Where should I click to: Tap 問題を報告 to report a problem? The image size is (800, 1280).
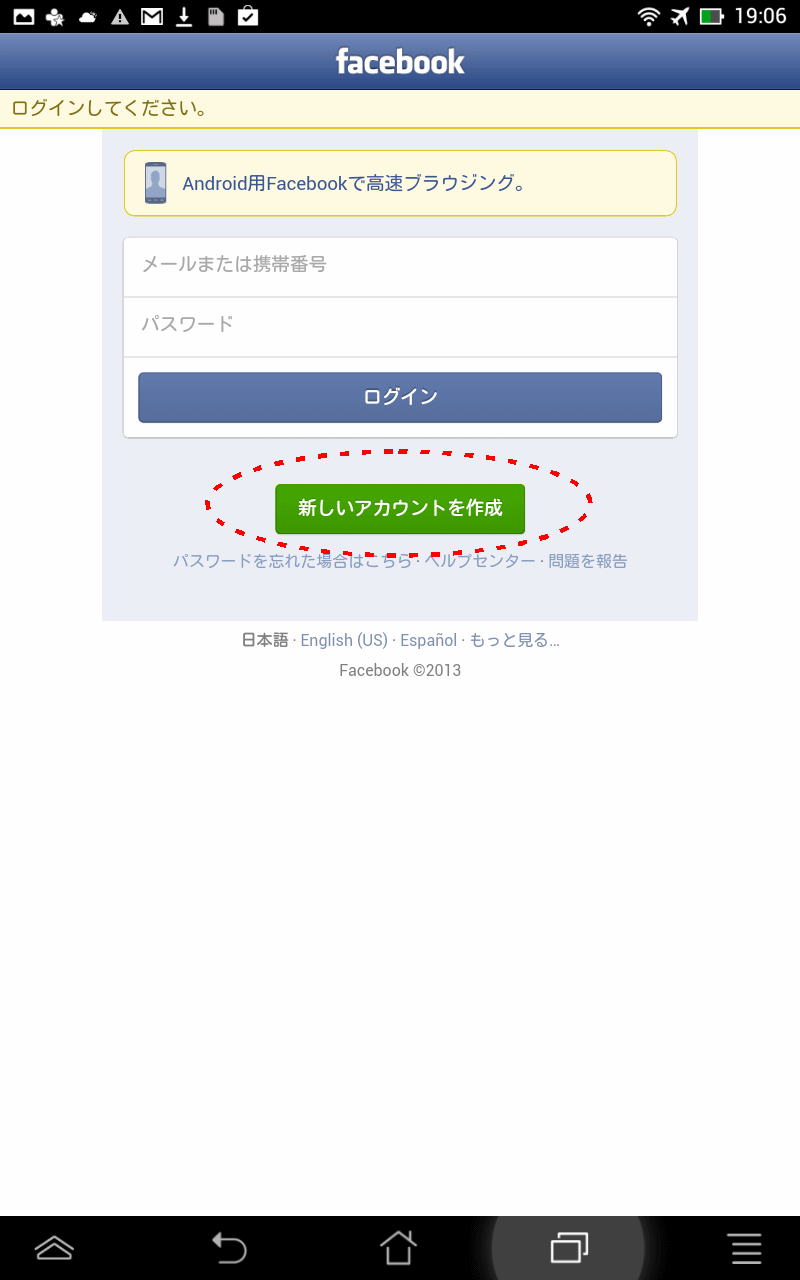[x=588, y=561]
